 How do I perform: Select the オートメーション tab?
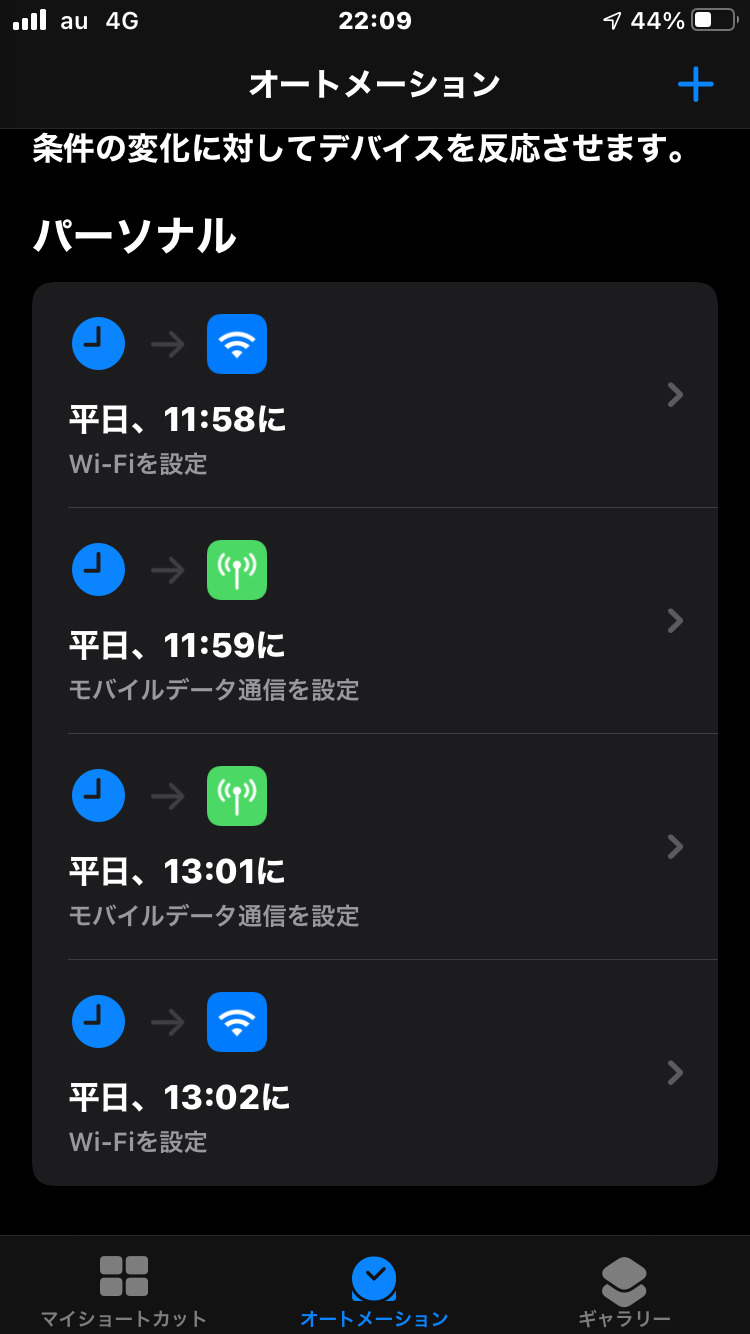pyautogui.click(x=374, y=1288)
